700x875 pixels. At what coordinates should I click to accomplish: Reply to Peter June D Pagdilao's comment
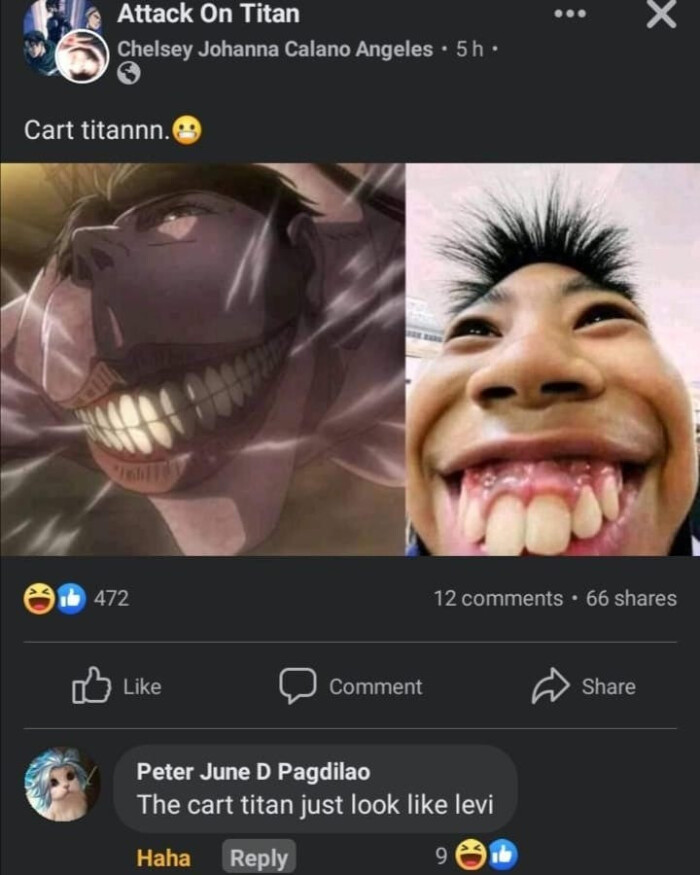[x=258, y=857]
